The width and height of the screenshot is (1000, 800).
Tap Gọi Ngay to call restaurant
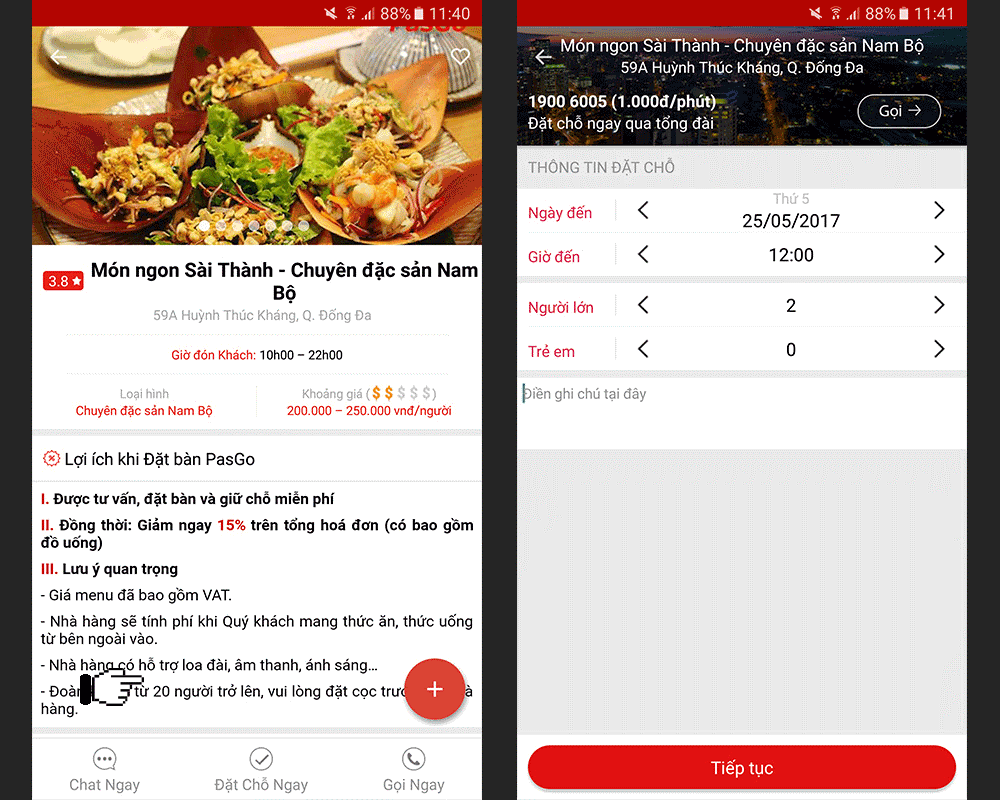[413, 769]
